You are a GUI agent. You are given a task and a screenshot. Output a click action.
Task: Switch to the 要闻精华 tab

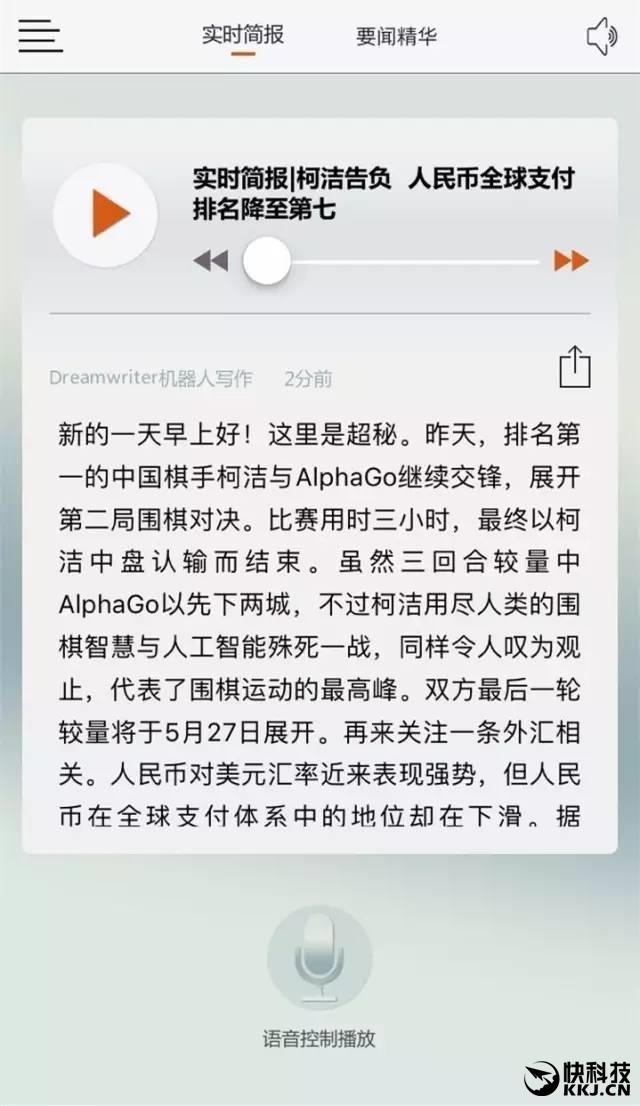[396, 37]
